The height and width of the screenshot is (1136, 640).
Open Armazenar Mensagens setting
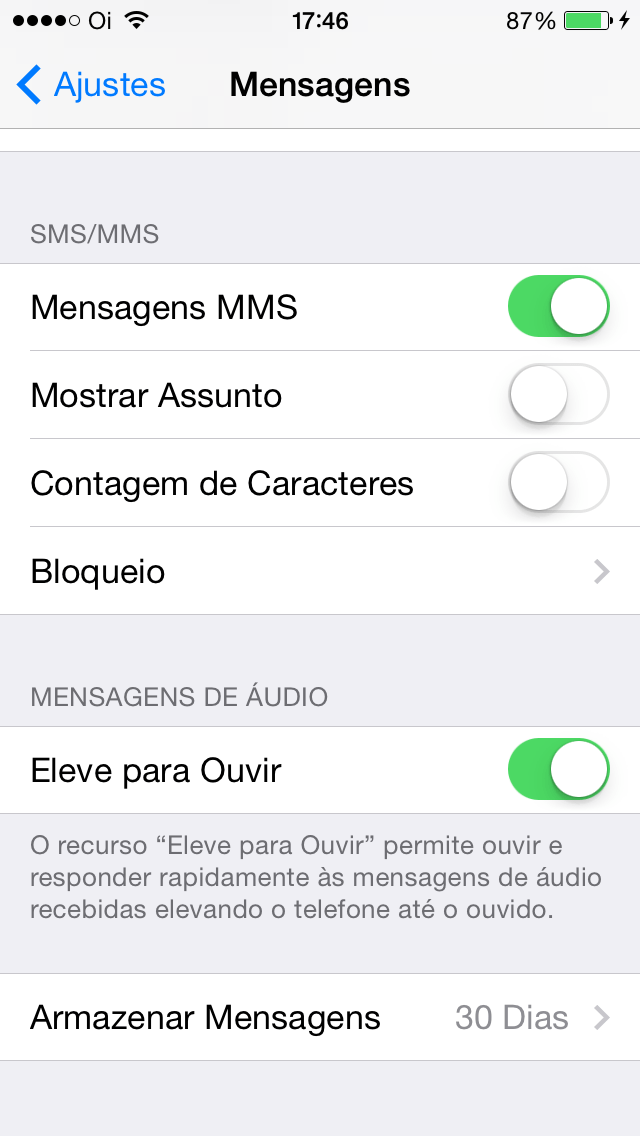click(x=320, y=1018)
